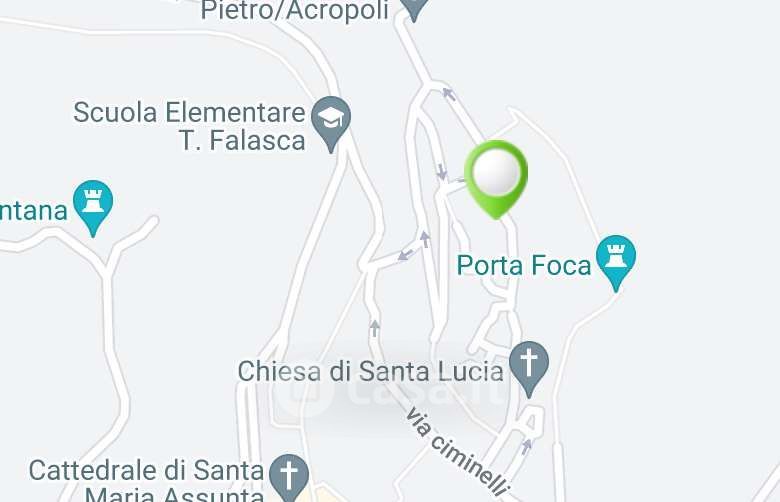Open the Chiesa di Santa Lucia marker

coord(529,363)
